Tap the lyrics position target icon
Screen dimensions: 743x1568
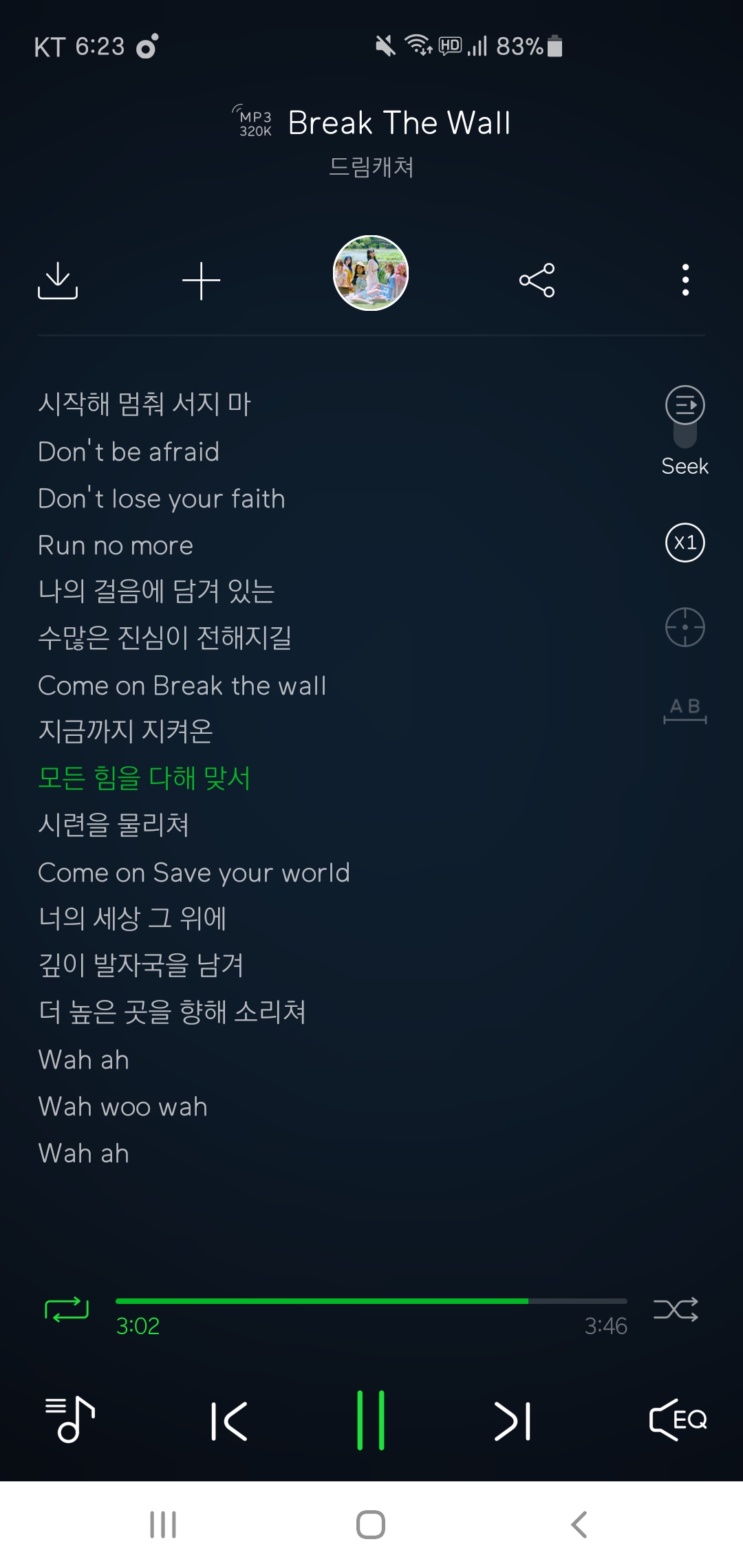click(685, 627)
